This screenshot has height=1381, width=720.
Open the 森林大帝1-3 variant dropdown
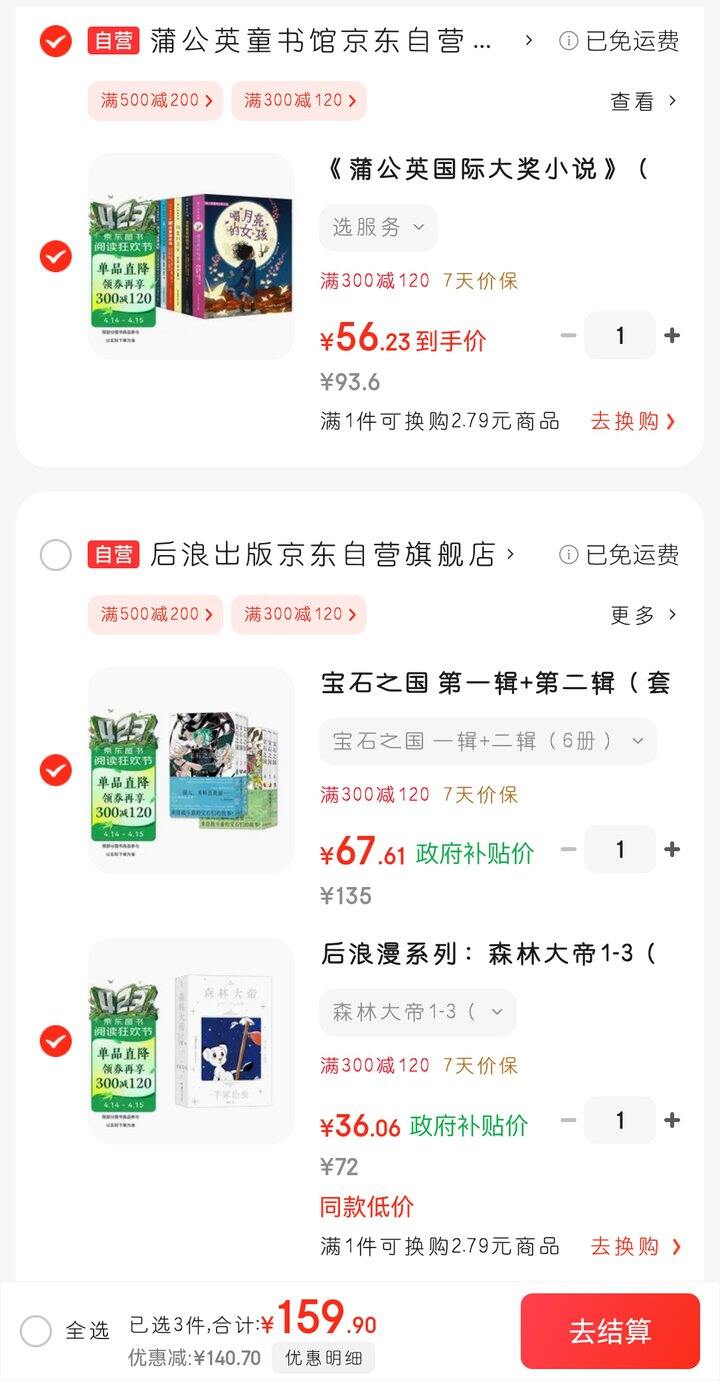(x=417, y=1012)
